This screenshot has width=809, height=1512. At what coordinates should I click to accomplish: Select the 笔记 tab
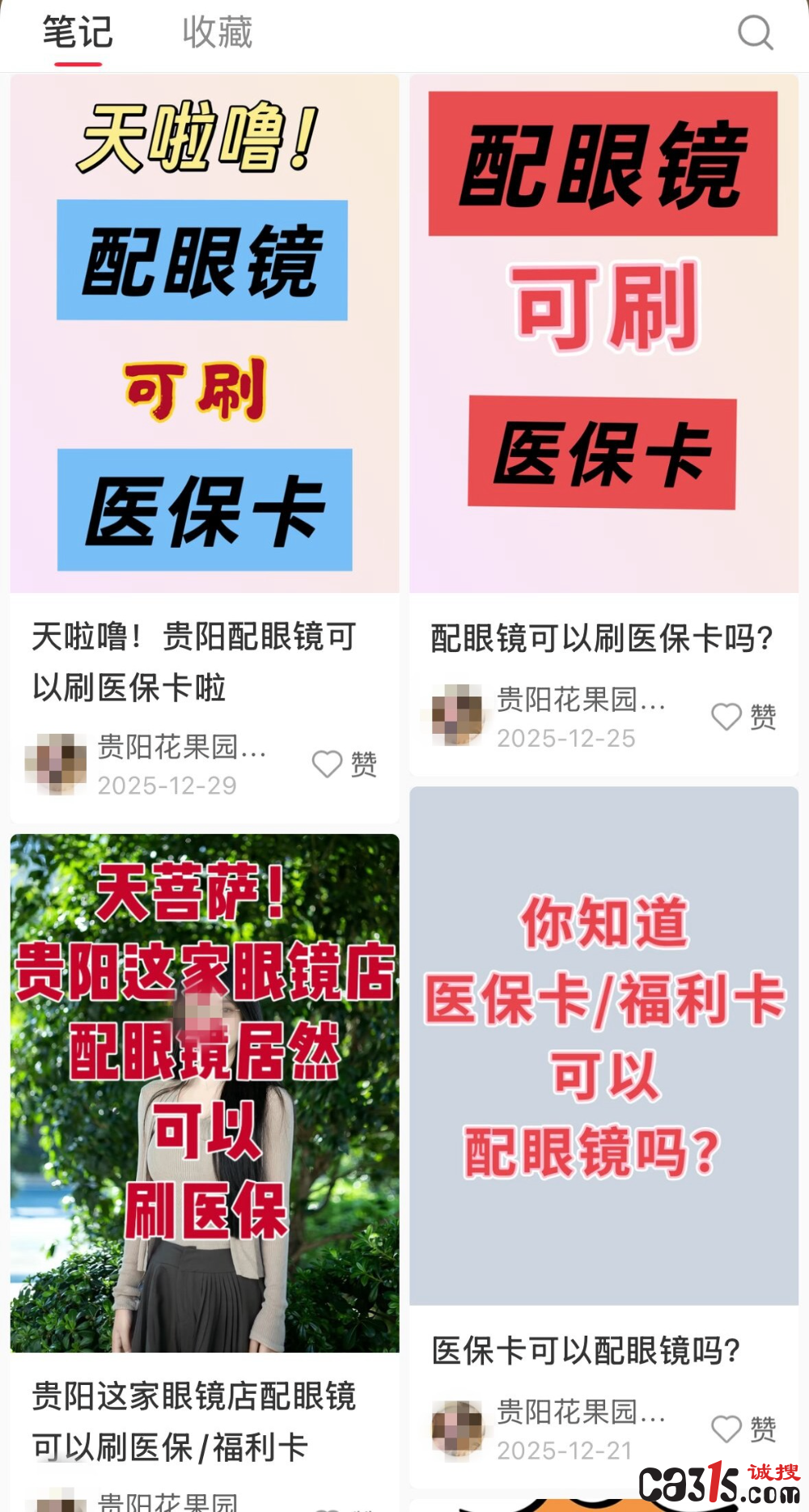(x=78, y=32)
